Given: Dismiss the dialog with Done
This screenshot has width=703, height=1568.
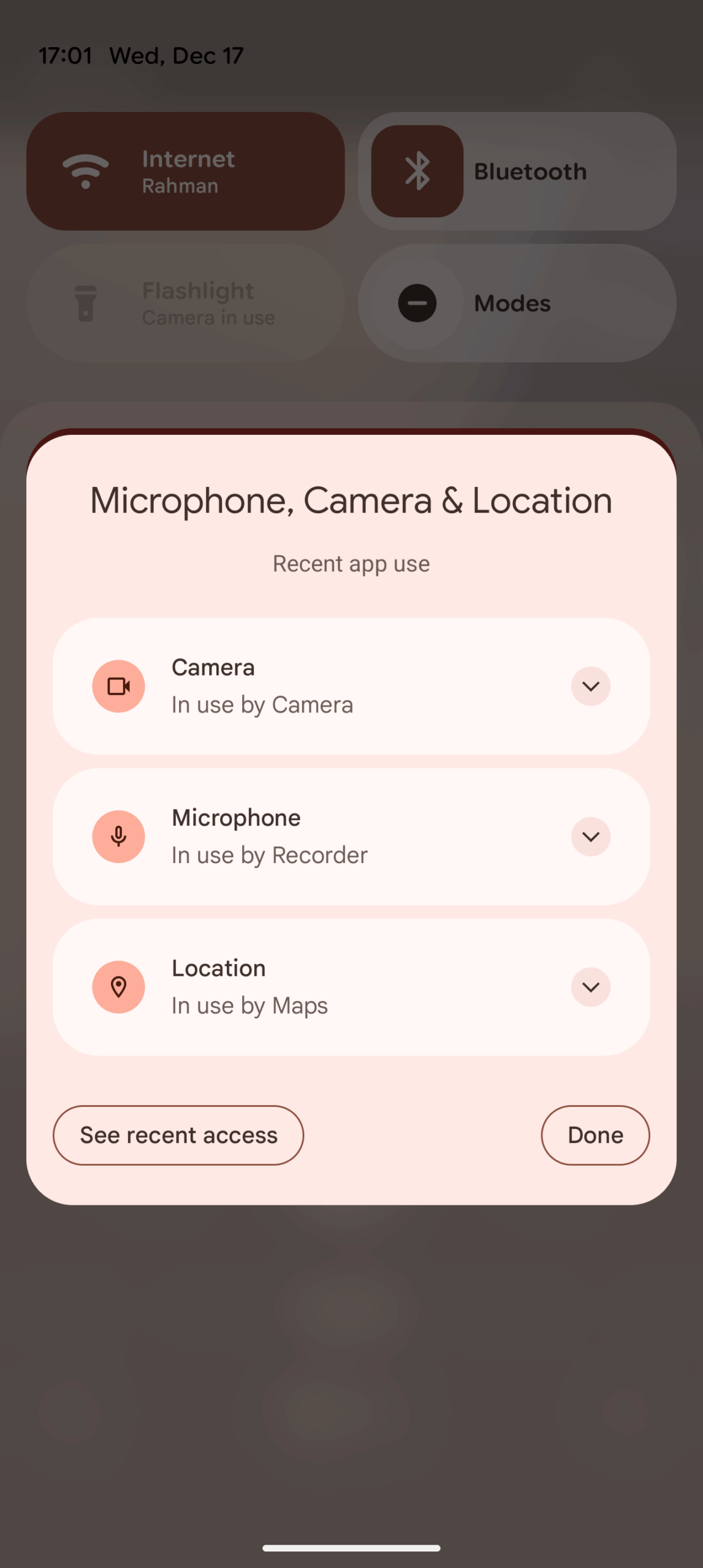Looking at the screenshot, I should (595, 1135).
